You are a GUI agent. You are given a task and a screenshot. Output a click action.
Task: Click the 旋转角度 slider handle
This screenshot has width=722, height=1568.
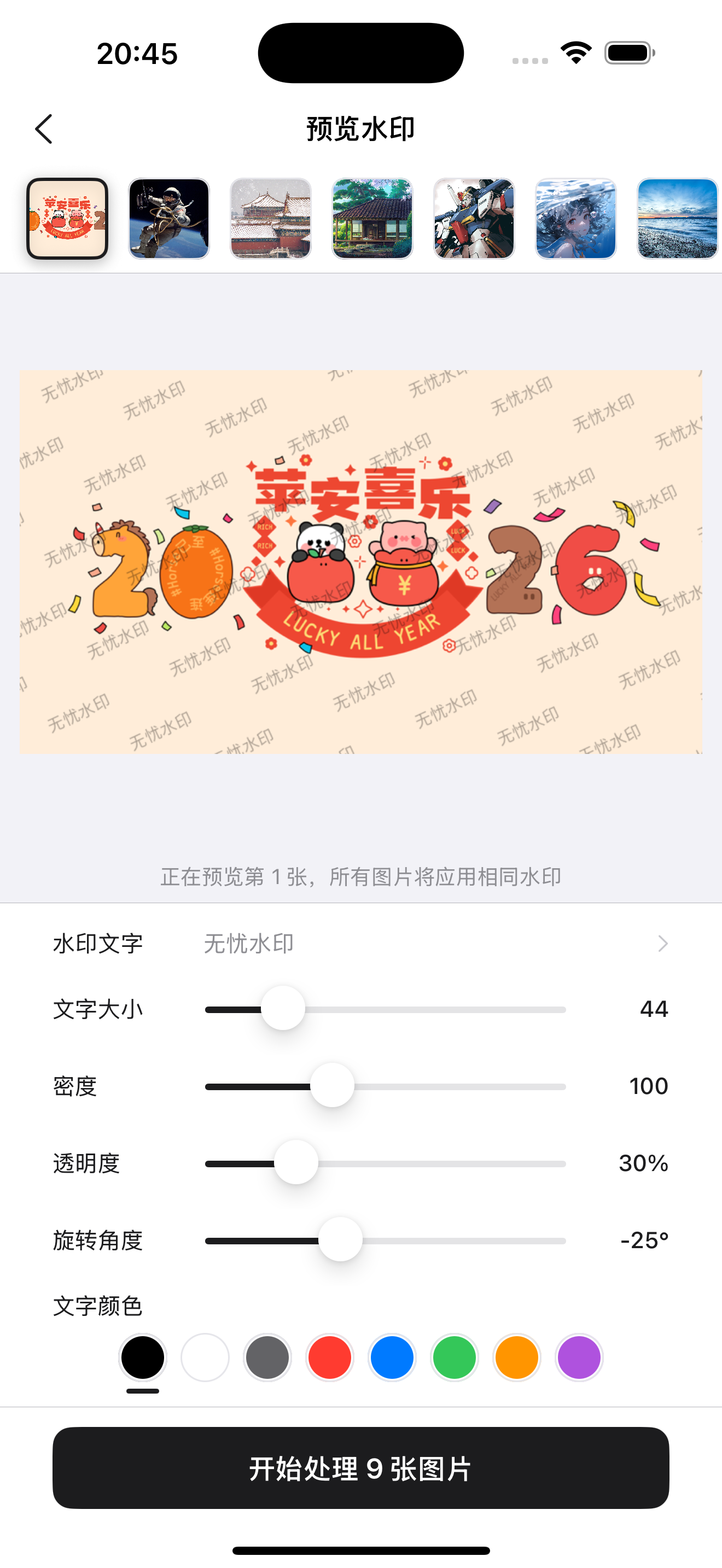pos(340,1240)
